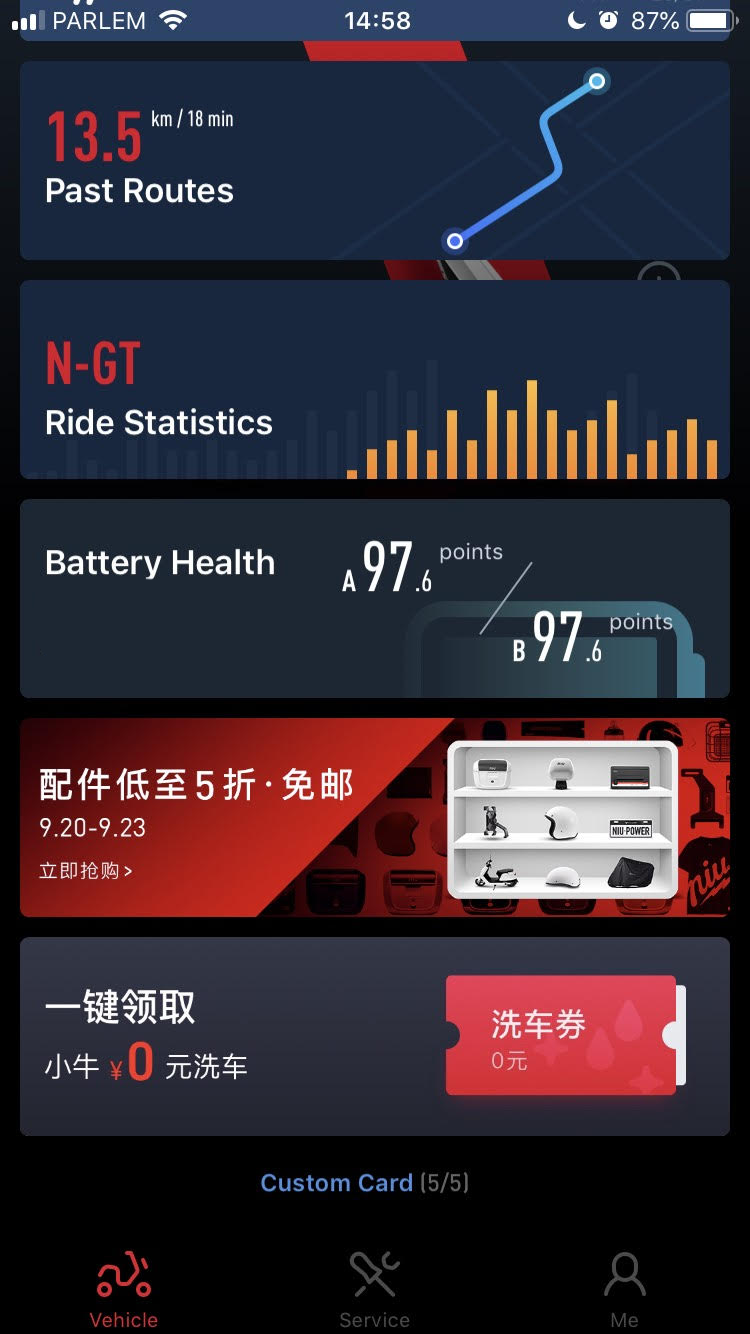Open N-GT Ride Statistics card
The image size is (750, 1334).
pos(374,380)
